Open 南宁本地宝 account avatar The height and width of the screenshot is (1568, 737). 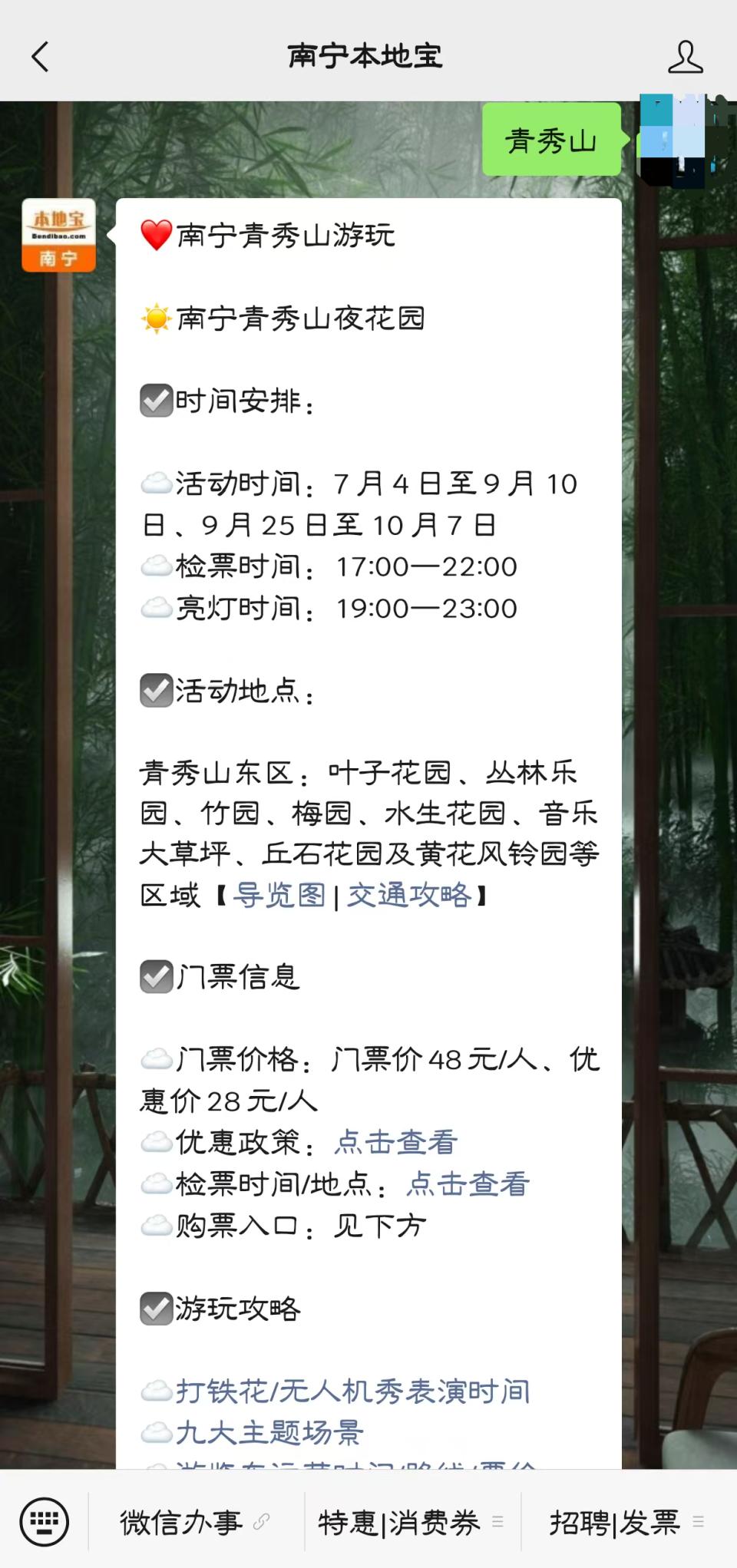59,235
